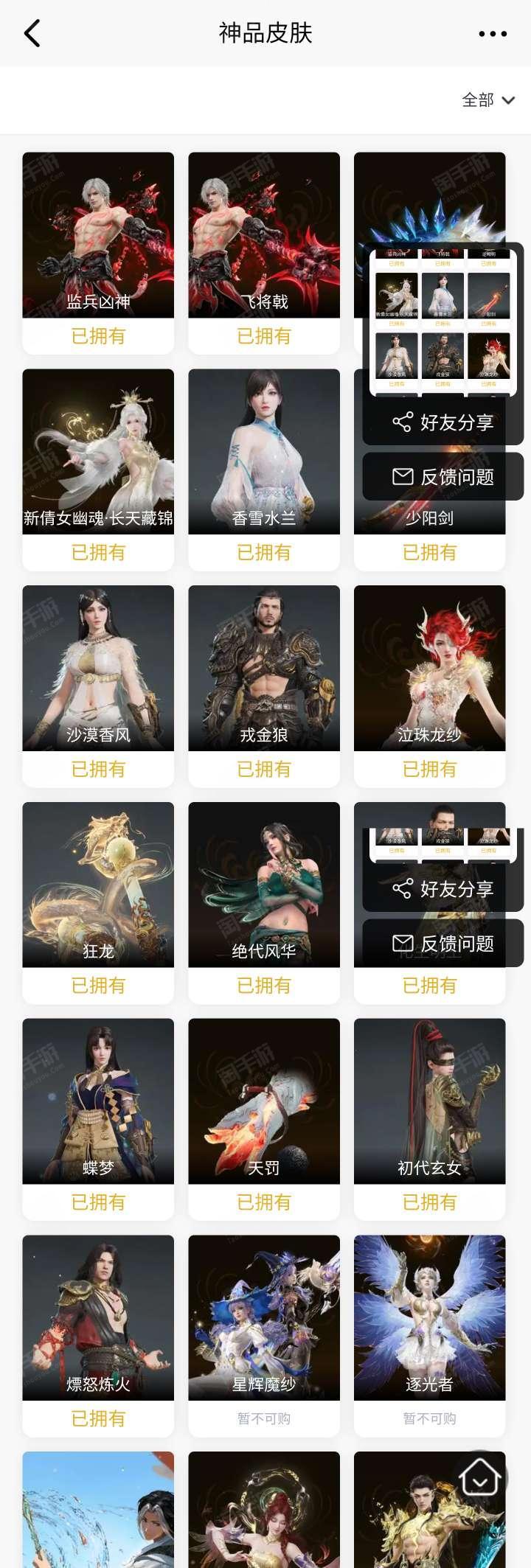Open 新倩女幽魂·长天藏锦 skin
This screenshot has width=531, height=1568.
(x=98, y=452)
